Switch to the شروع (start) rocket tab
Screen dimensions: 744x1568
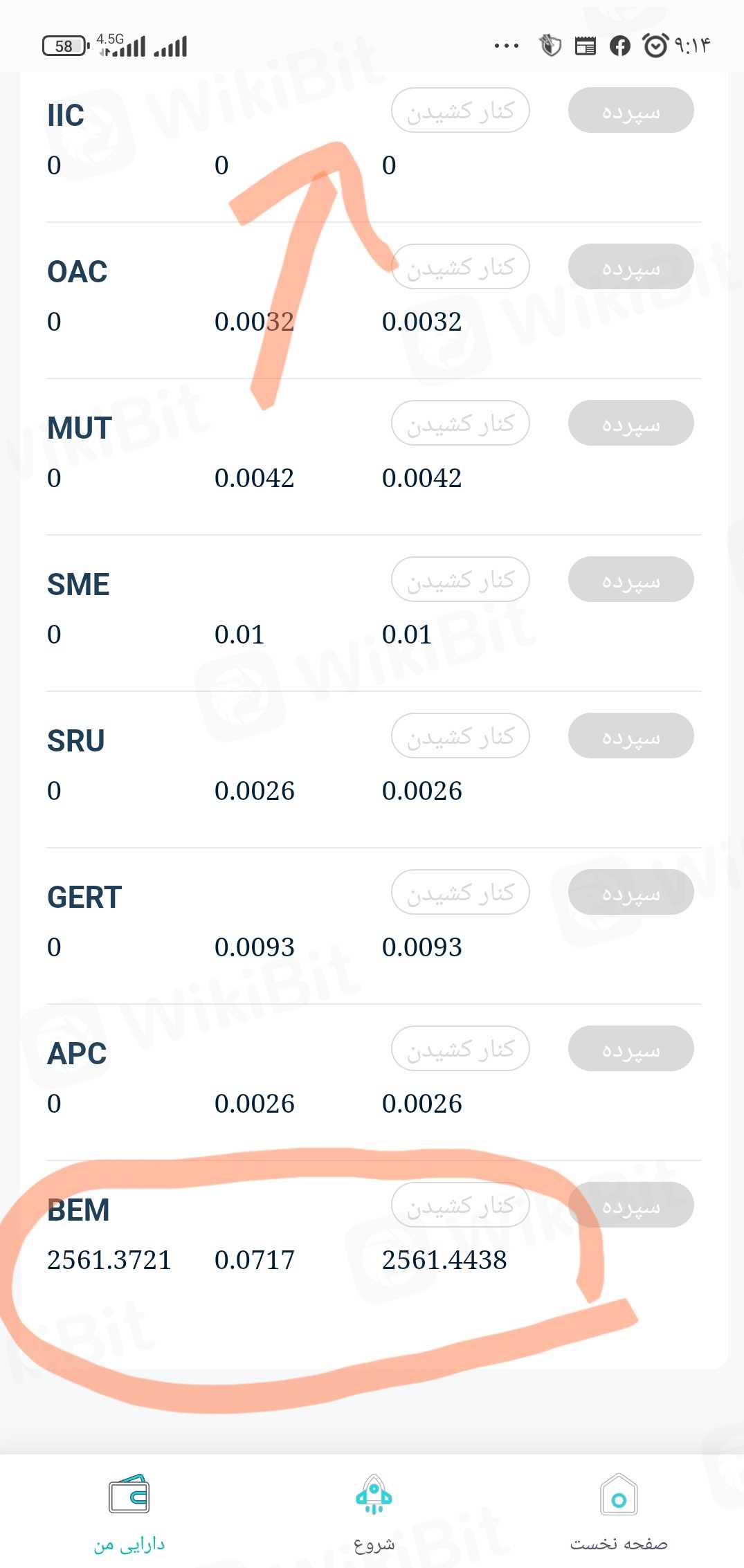click(x=374, y=1513)
